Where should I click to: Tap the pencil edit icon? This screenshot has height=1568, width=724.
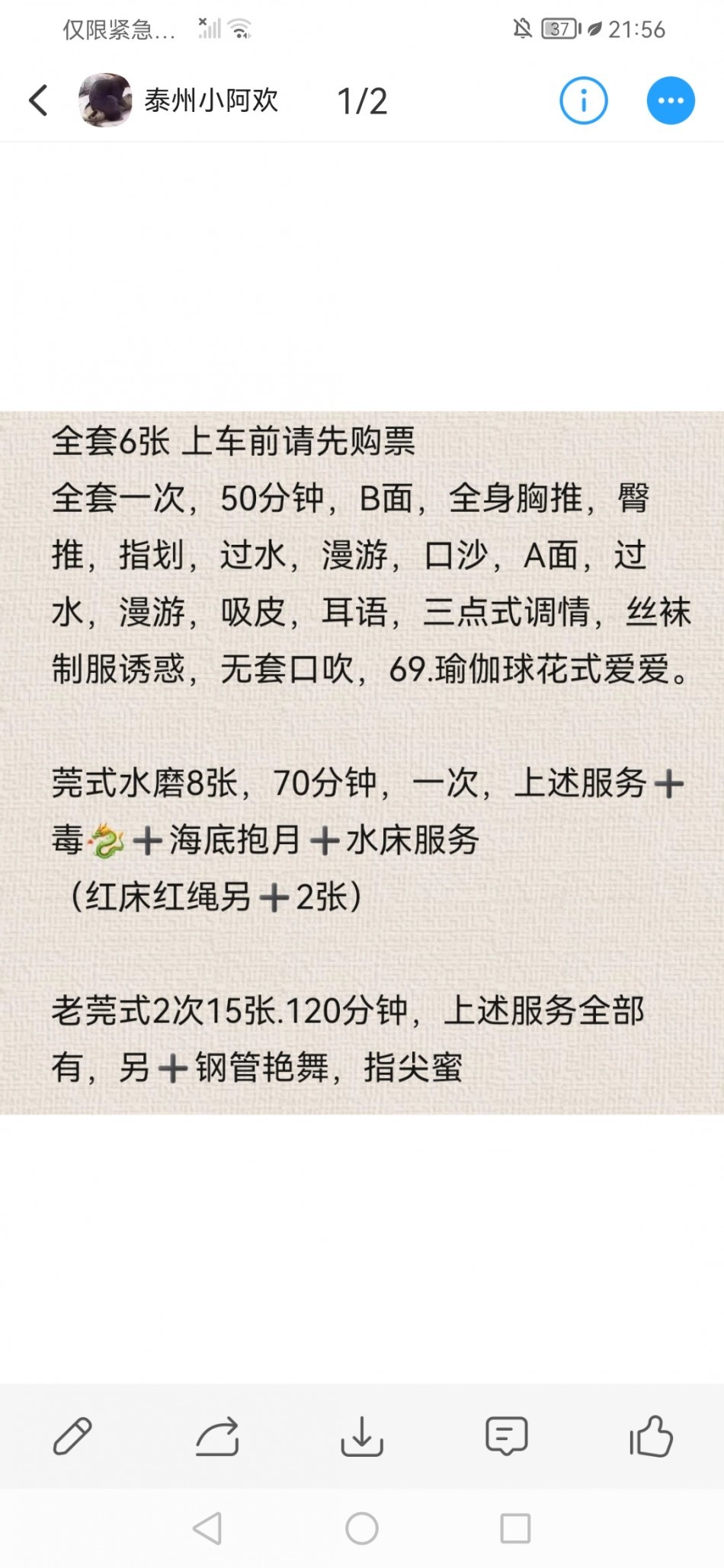click(x=72, y=1436)
